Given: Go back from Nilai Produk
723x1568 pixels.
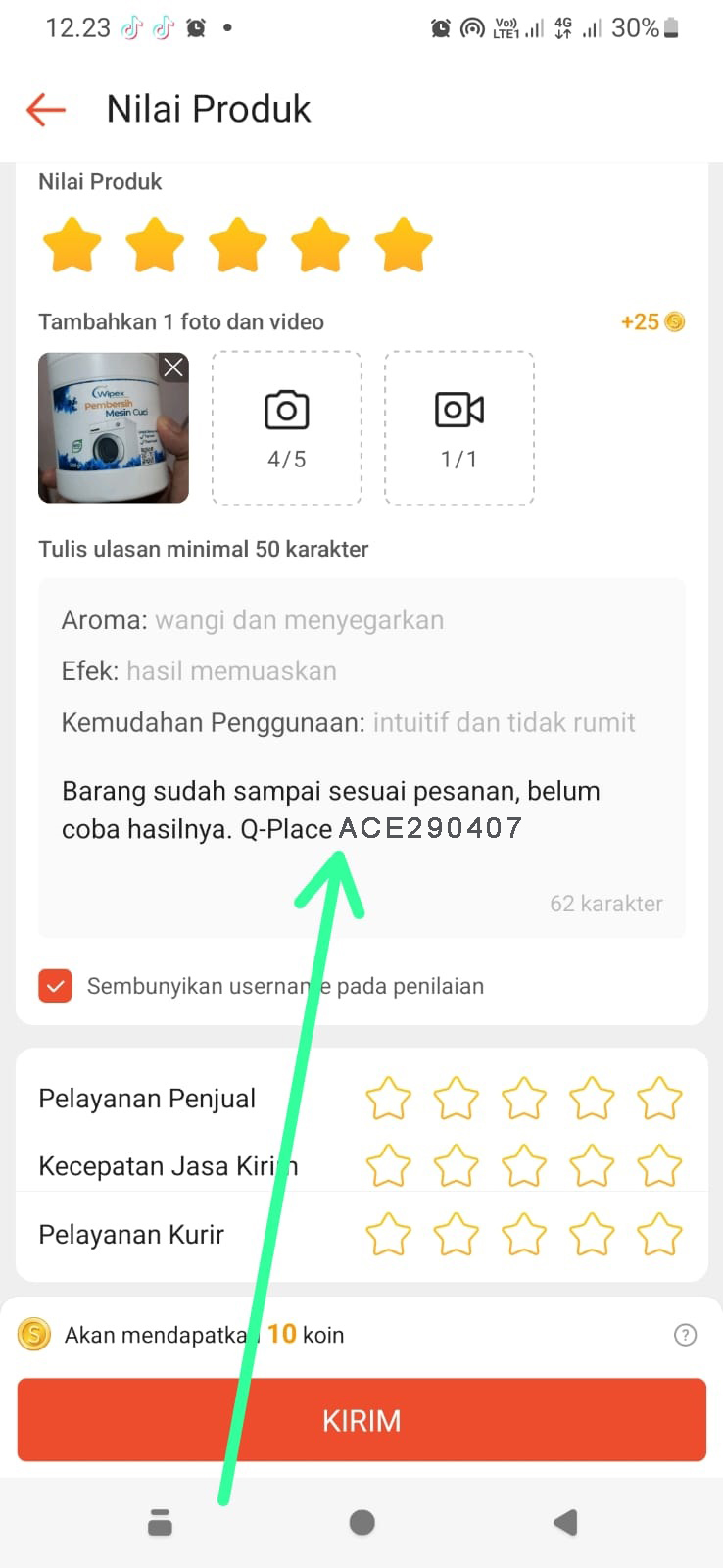Looking at the screenshot, I should pyautogui.click(x=46, y=110).
